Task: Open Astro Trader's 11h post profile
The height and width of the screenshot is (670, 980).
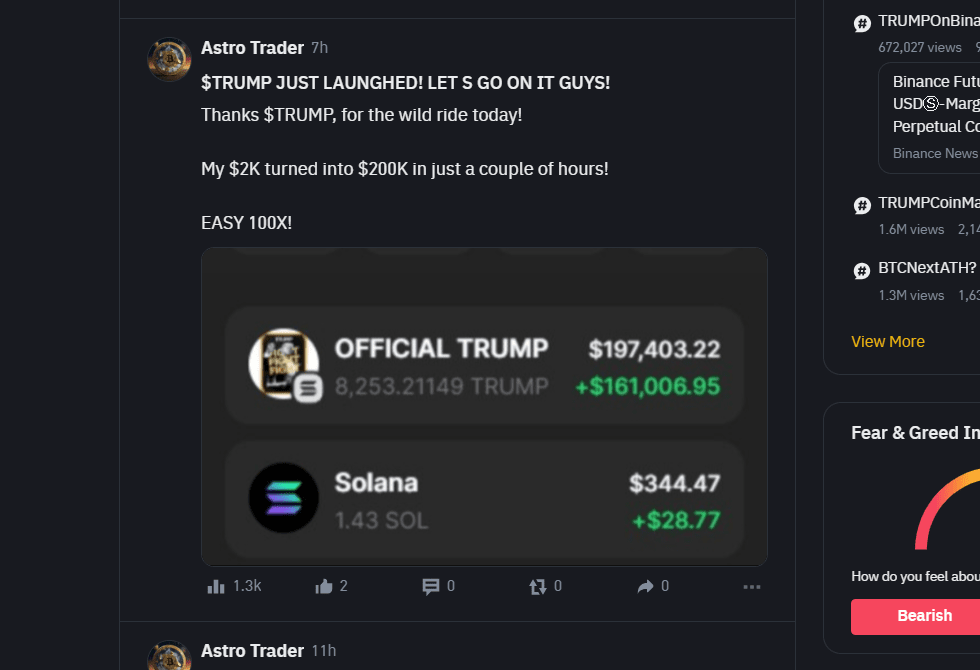Action: pyautogui.click(x=252, y=651)
